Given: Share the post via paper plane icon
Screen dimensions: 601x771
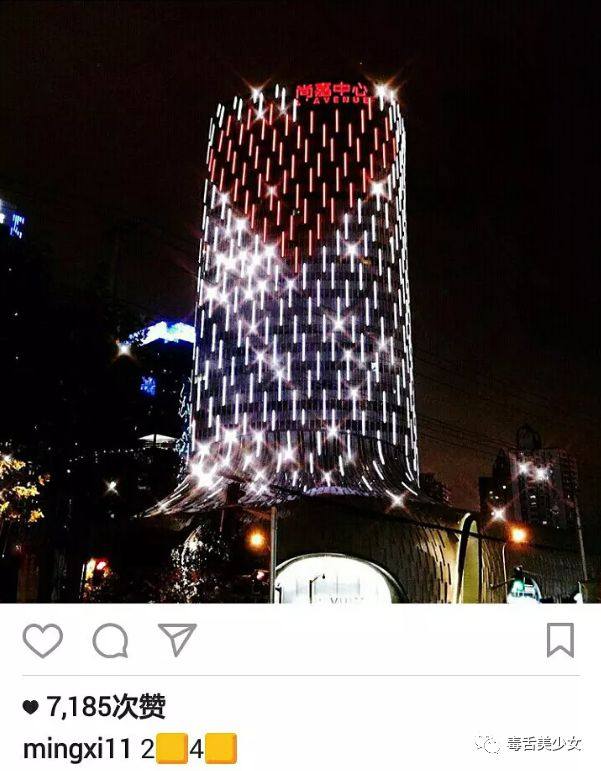Looking at the screenshot, I should pos(177,639).
